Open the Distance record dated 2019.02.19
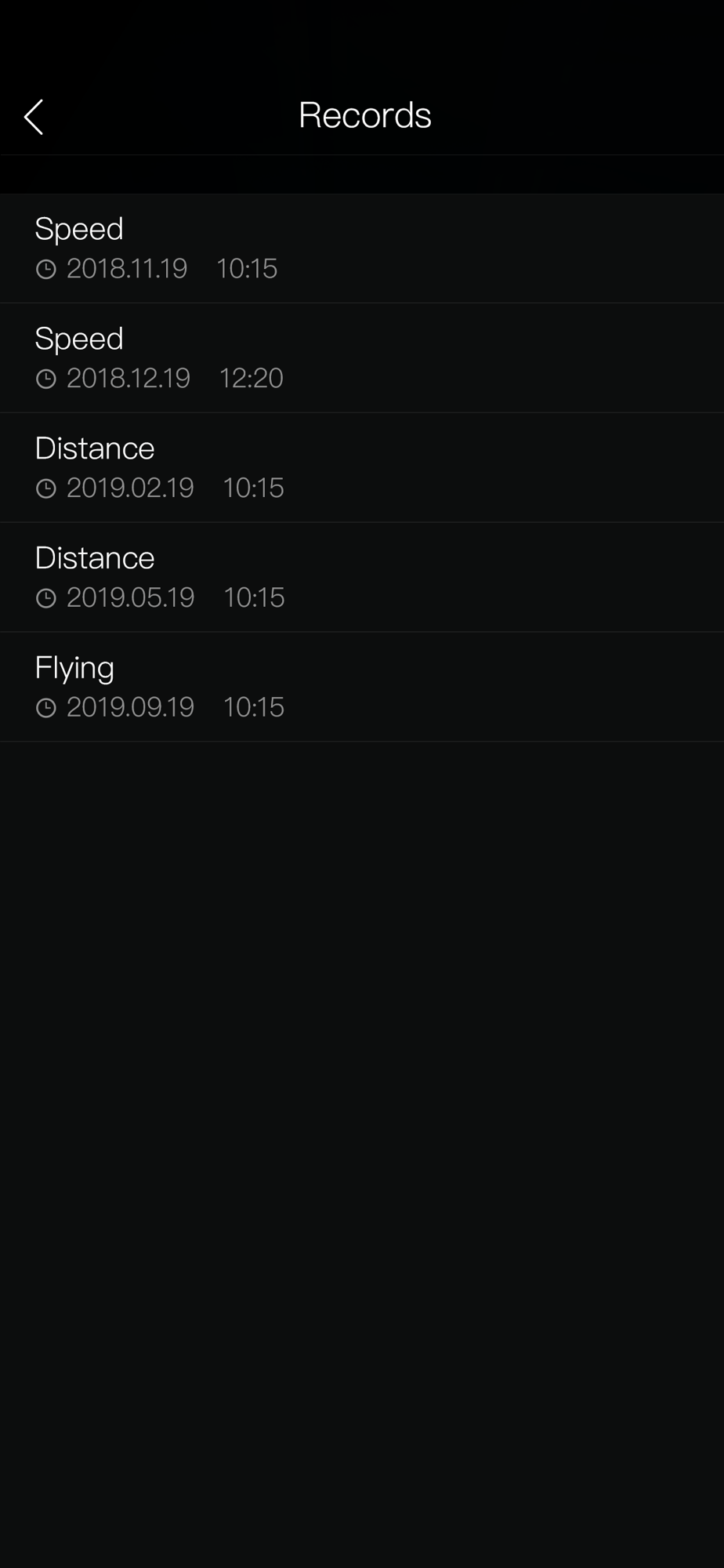Image resolution: width=724 pixels, height=1568 pixels. [362, 468]
